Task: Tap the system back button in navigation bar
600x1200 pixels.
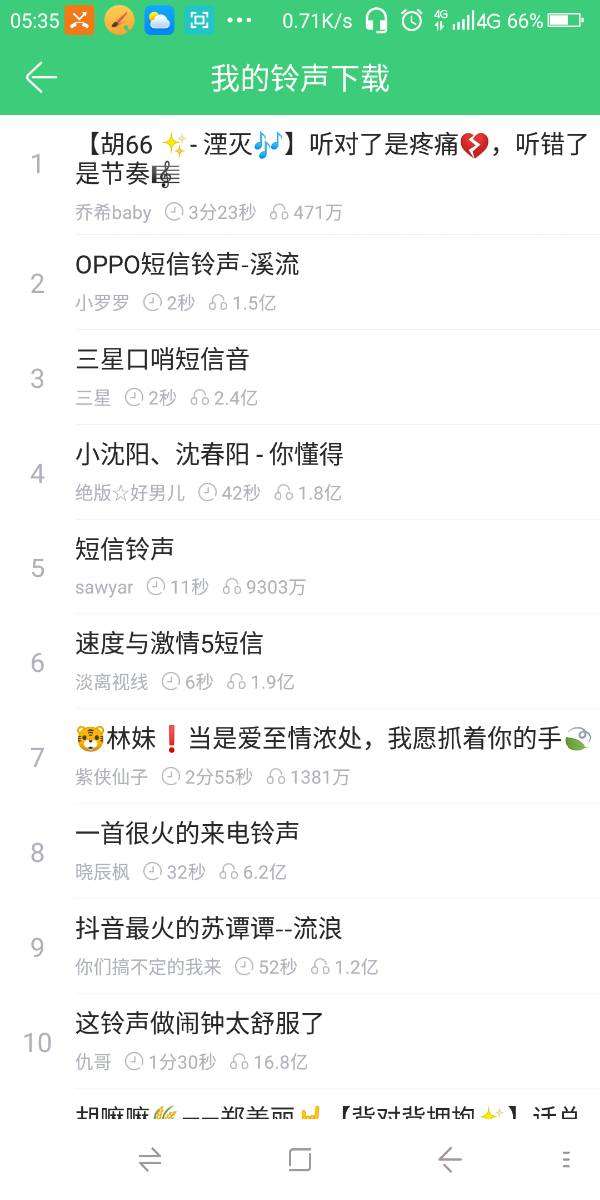Action: pyautogui.click(x=450, y=1159)
